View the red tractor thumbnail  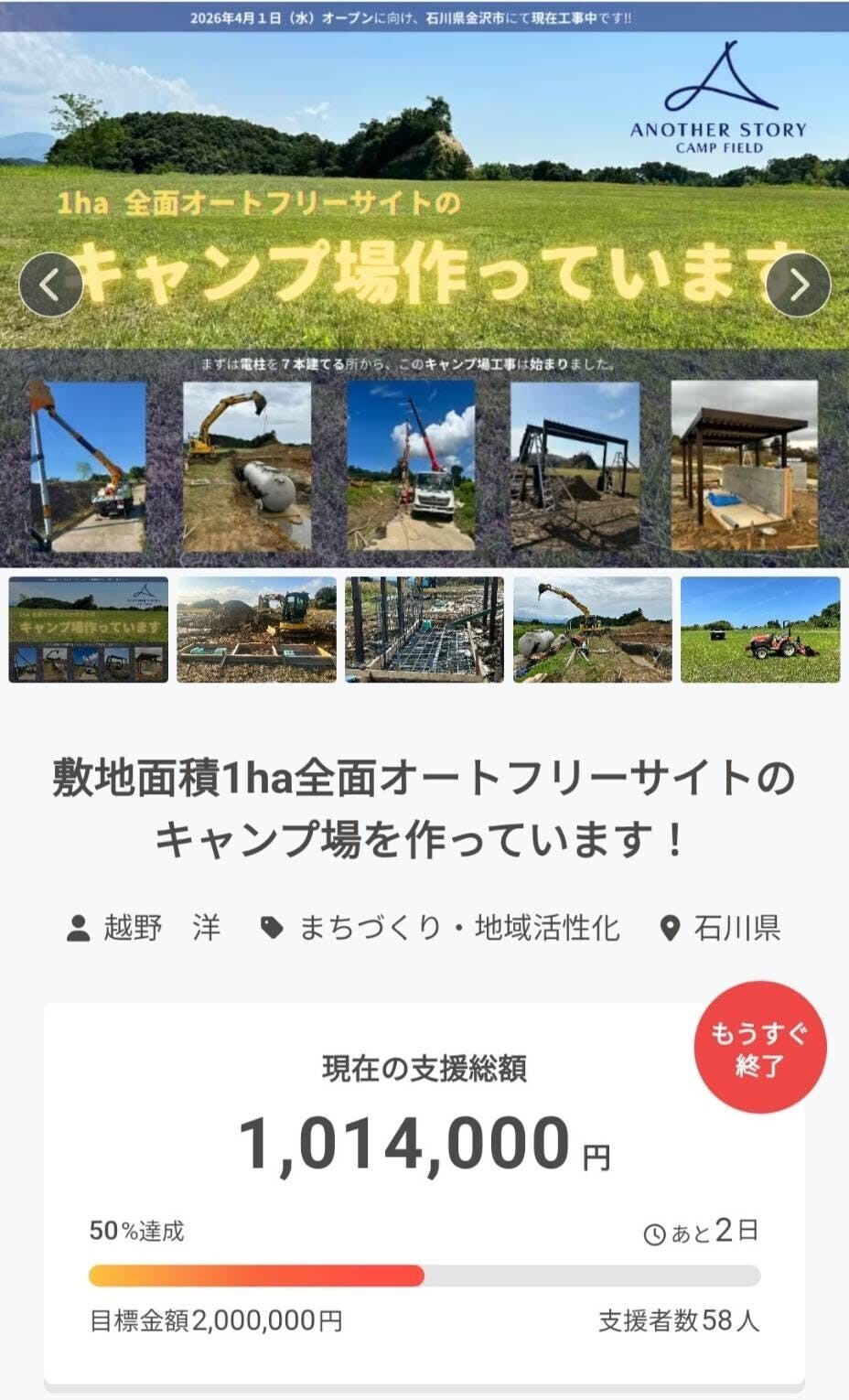tap(760, 630)
